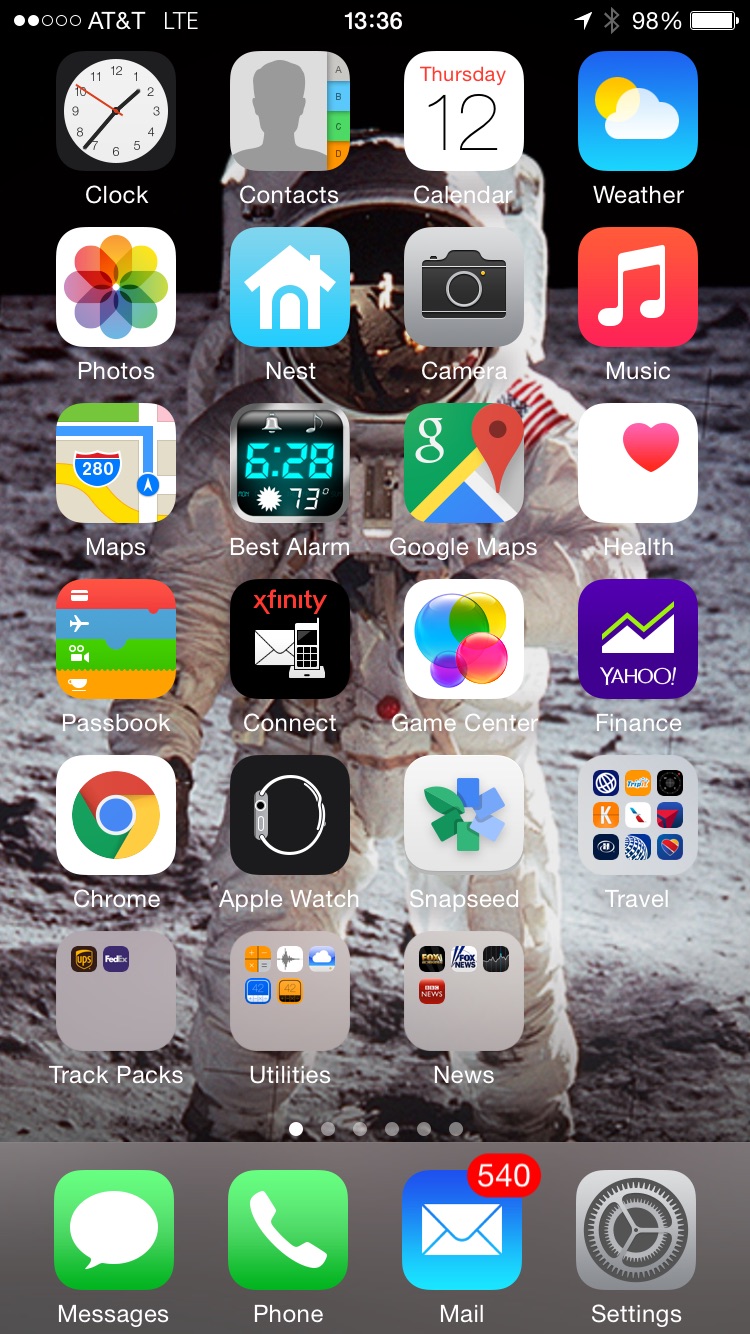Open the Camera app

[464, 287]
